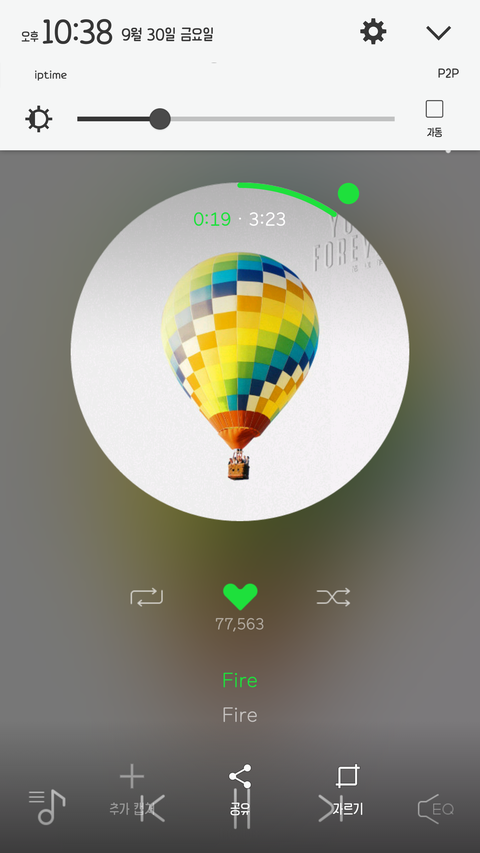The image size is (480, 853).
Task: Tap 자르기 to crop the screenshot
Action: 348,789
